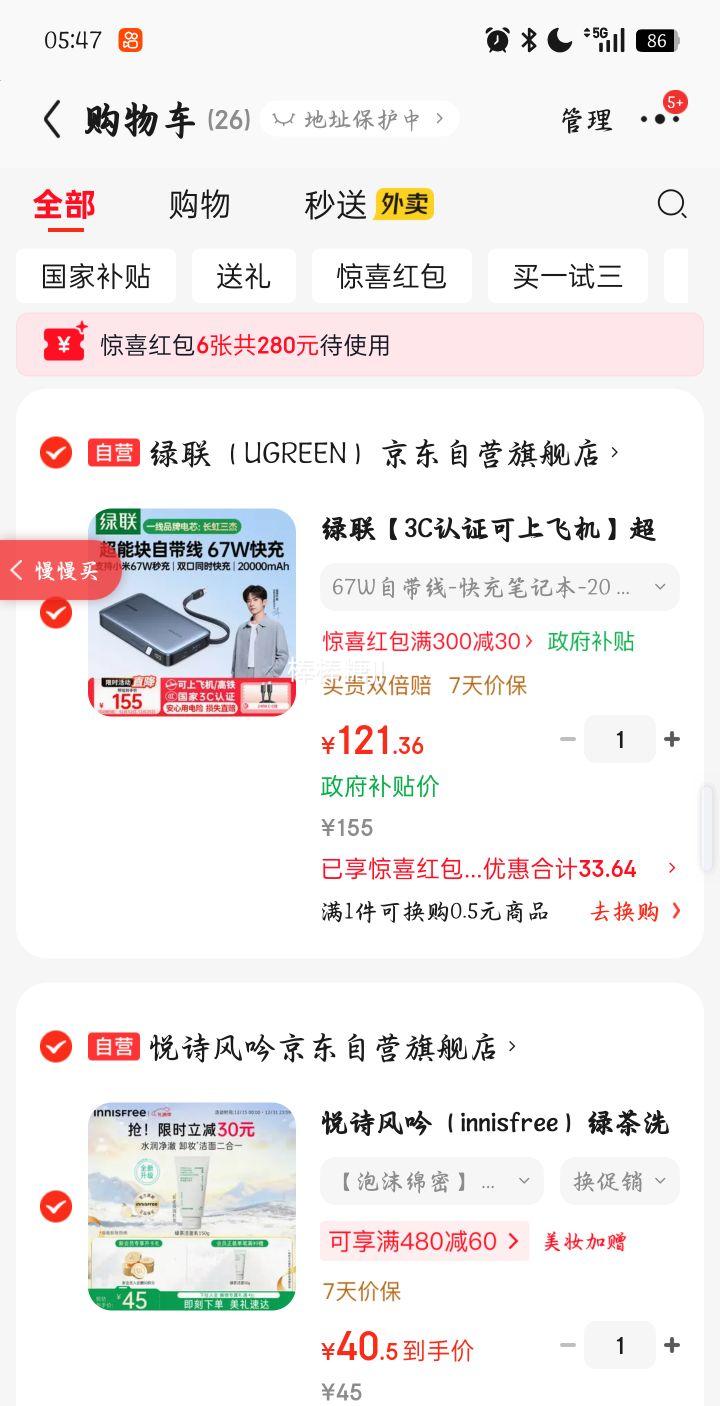Tap the back arrow to leave cart
720x1406 pixels.
(51, 117)
